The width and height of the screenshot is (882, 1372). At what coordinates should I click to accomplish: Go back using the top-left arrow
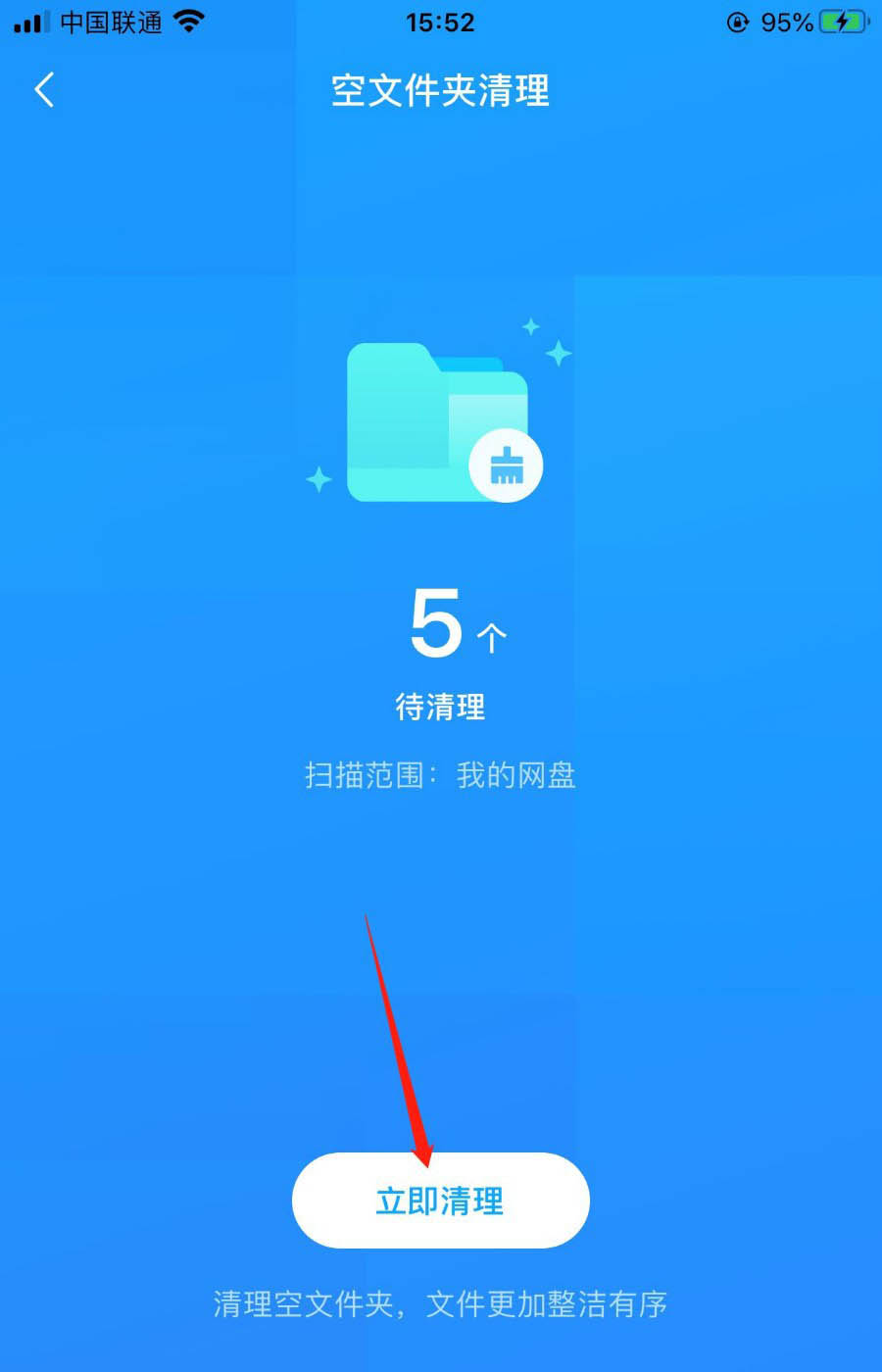[x=44, y=90]
